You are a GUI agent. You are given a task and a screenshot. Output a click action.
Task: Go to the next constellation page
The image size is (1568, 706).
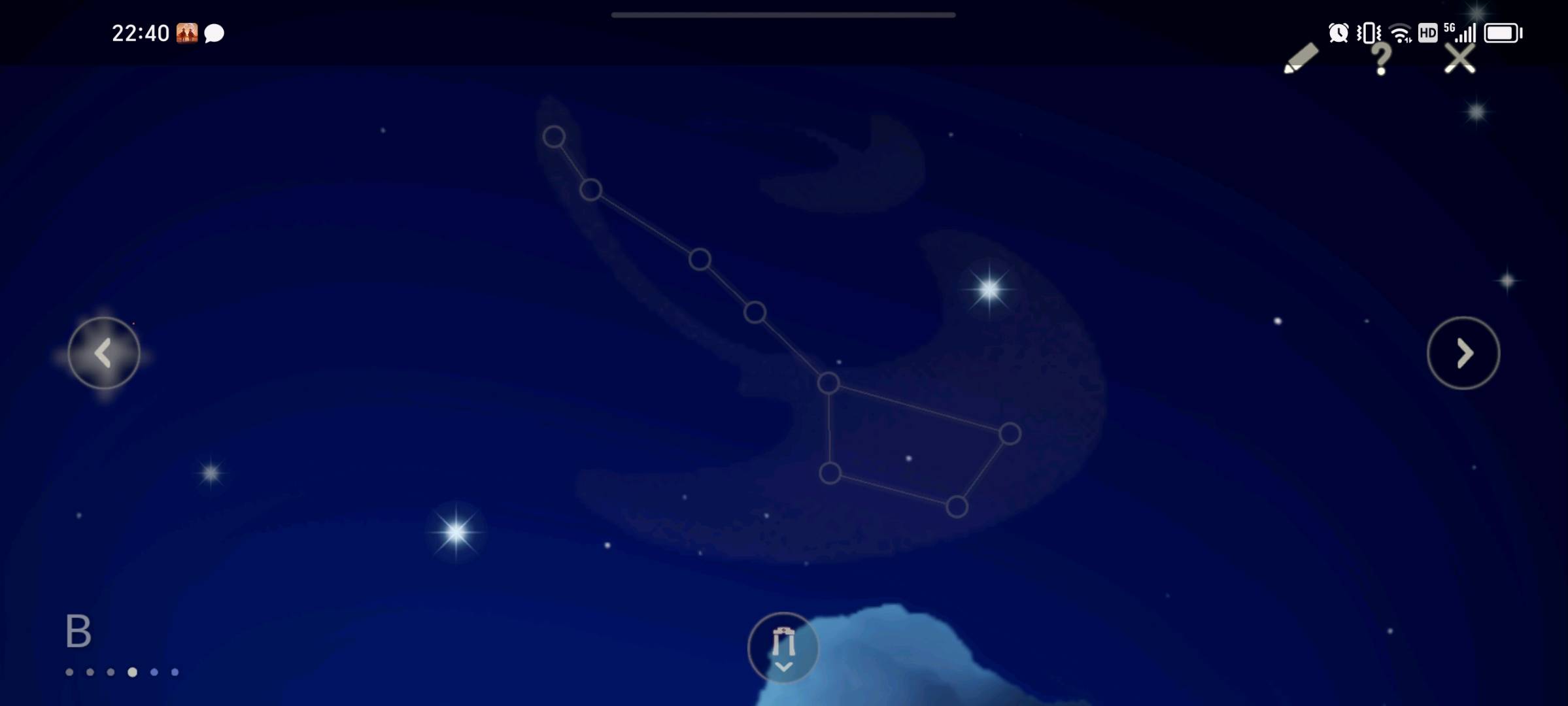(1463, 354)
